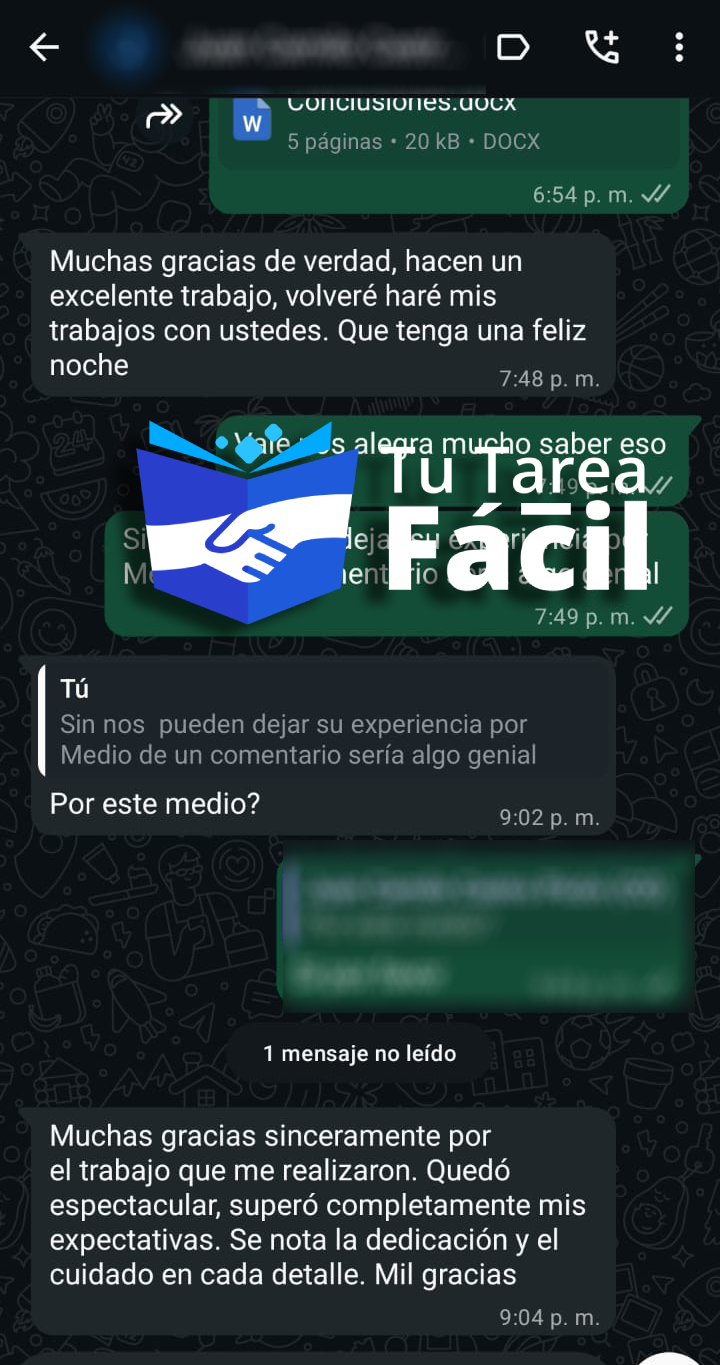Tap the forward arrow next to Conclusiones.docx
Screen dimensions: 720x1365
[163, 117]
